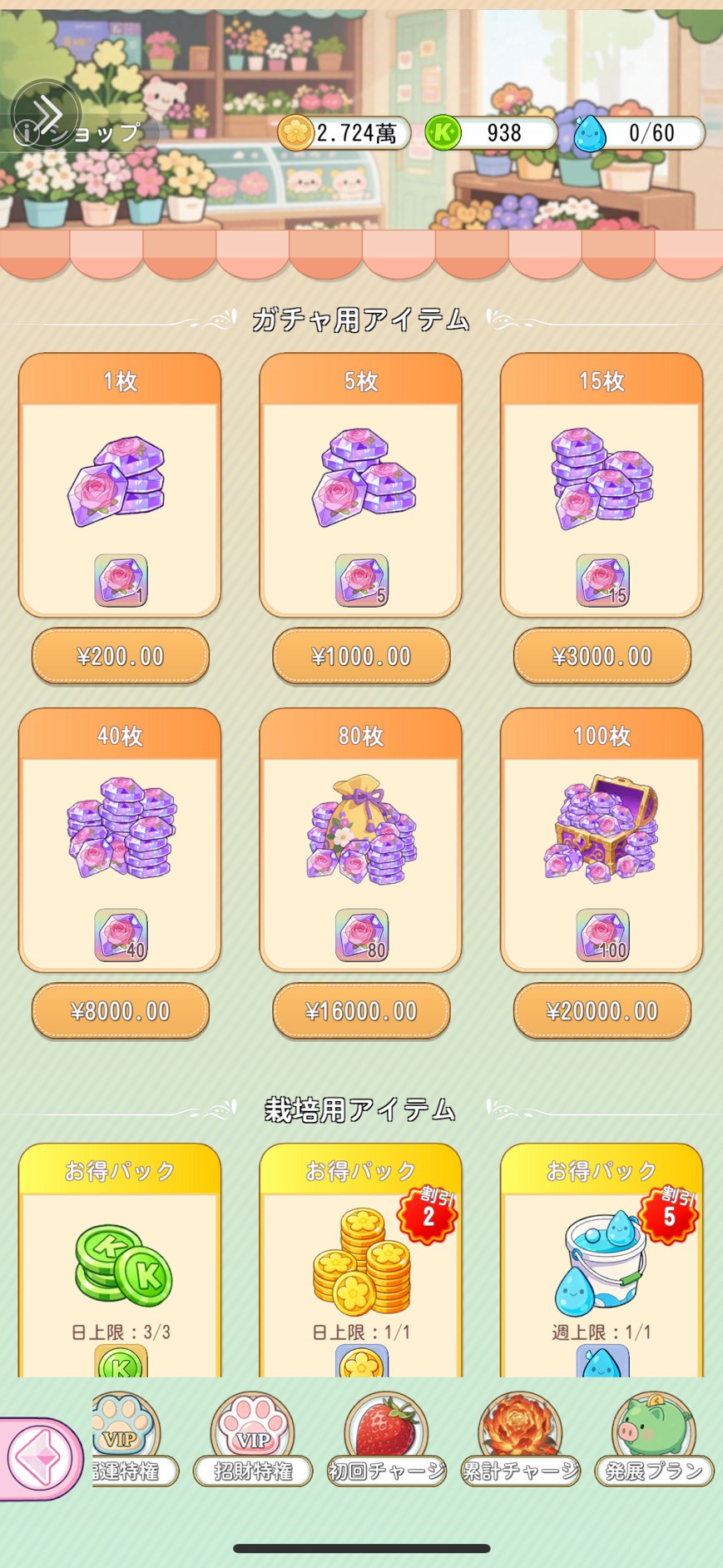Screen dimensions: 723x1568
Task: Go to 初回チャージ strawberry offer
Action: (x=386, y=1439)
